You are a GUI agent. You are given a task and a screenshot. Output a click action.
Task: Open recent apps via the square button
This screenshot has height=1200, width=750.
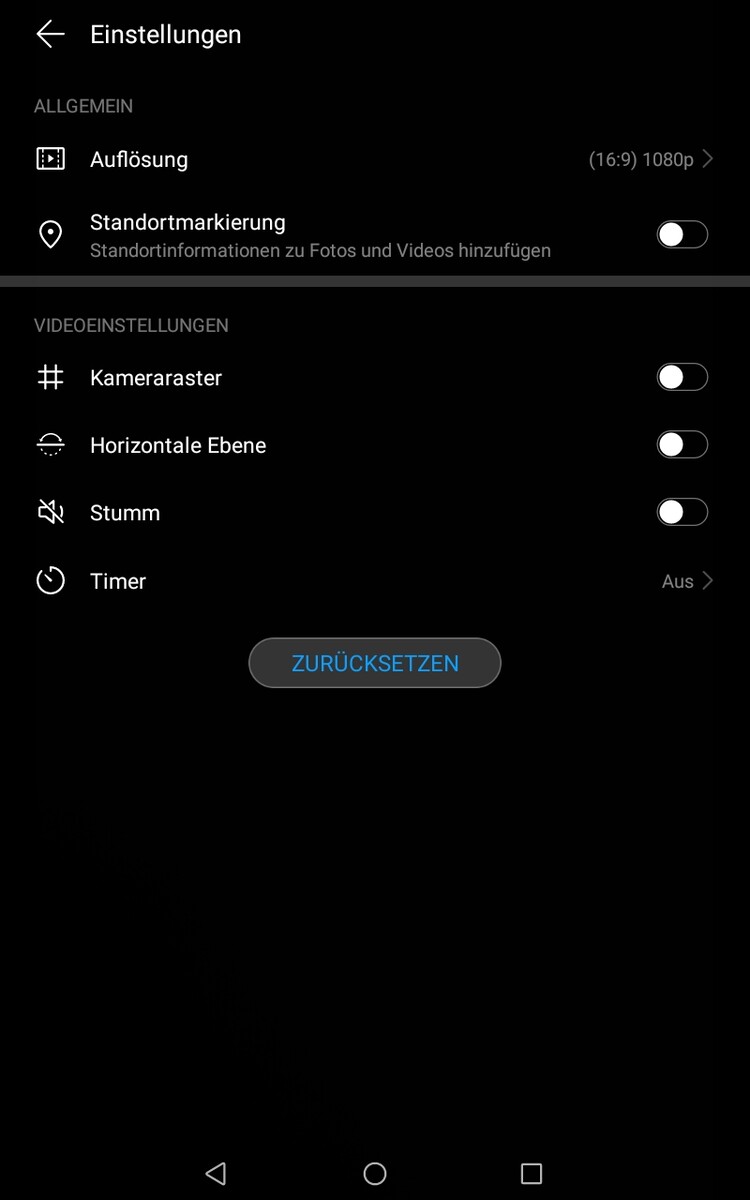531,1173
